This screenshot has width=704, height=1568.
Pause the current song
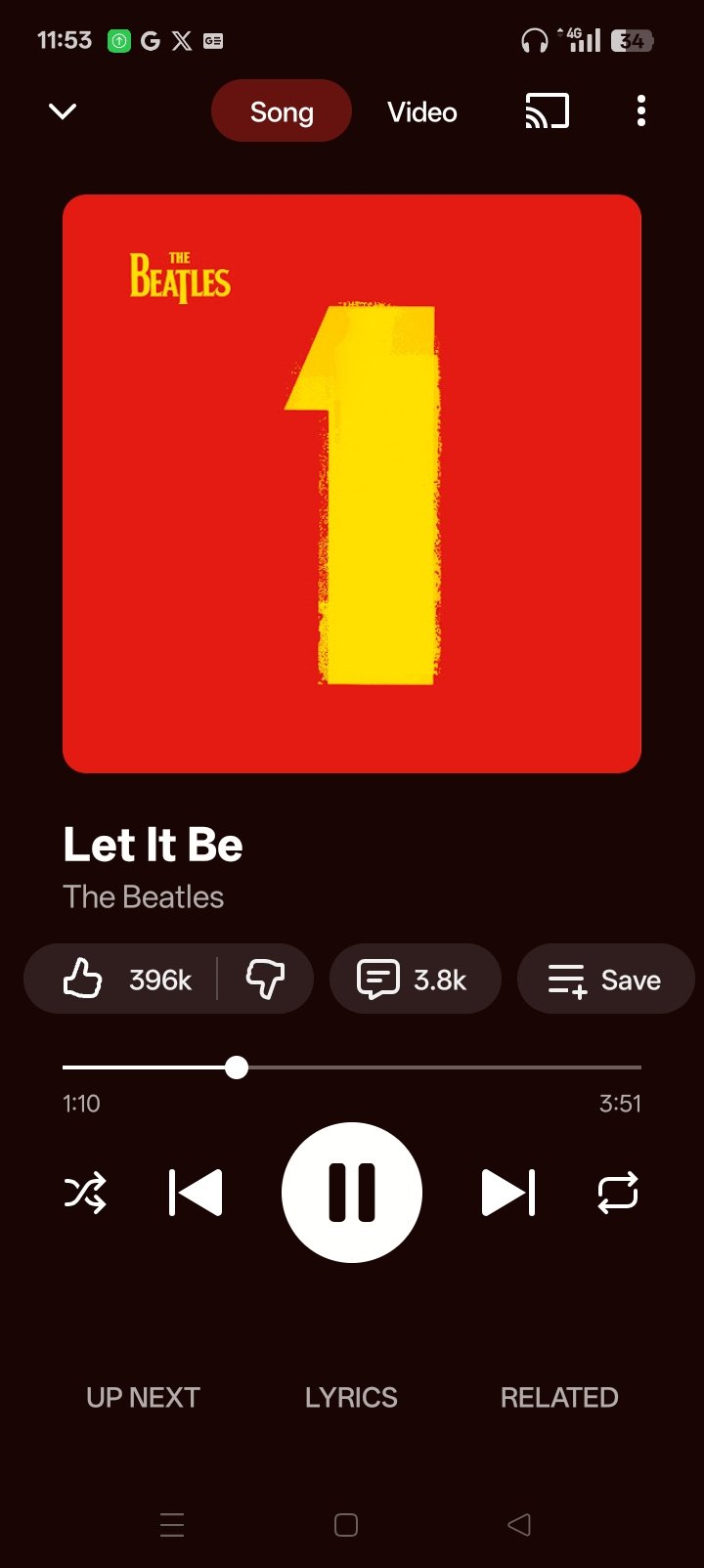click(x=352, y=1193)
